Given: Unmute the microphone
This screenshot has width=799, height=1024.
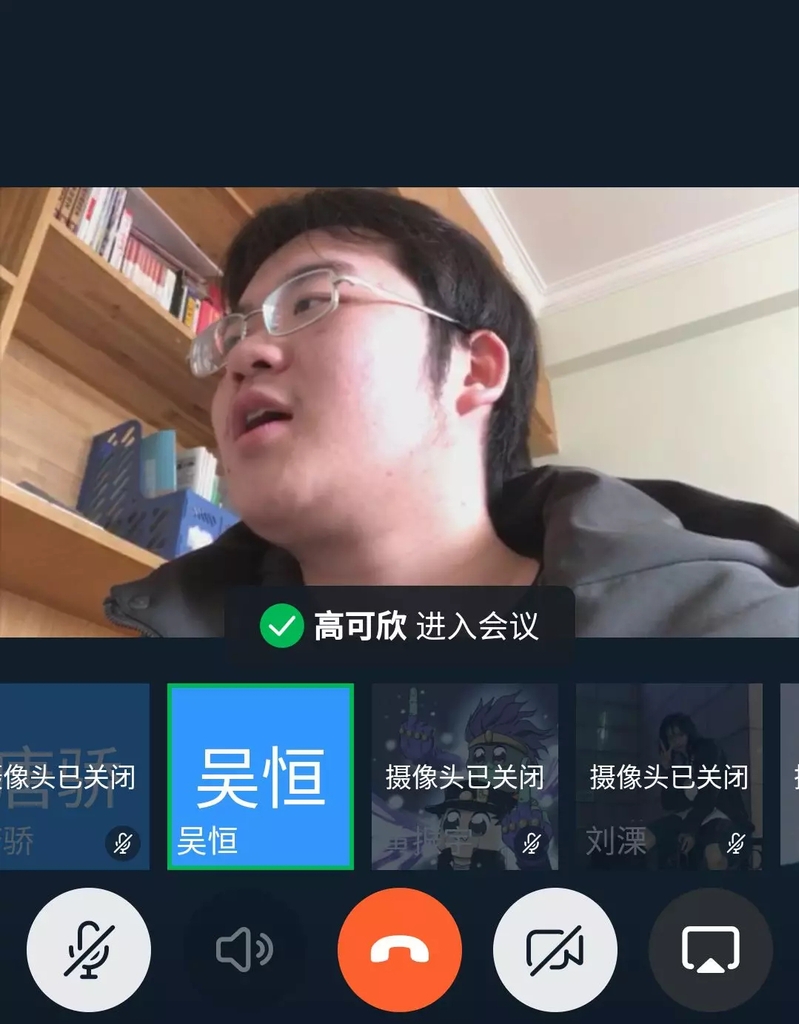Looking at the screenshot, I should [89, 950].
